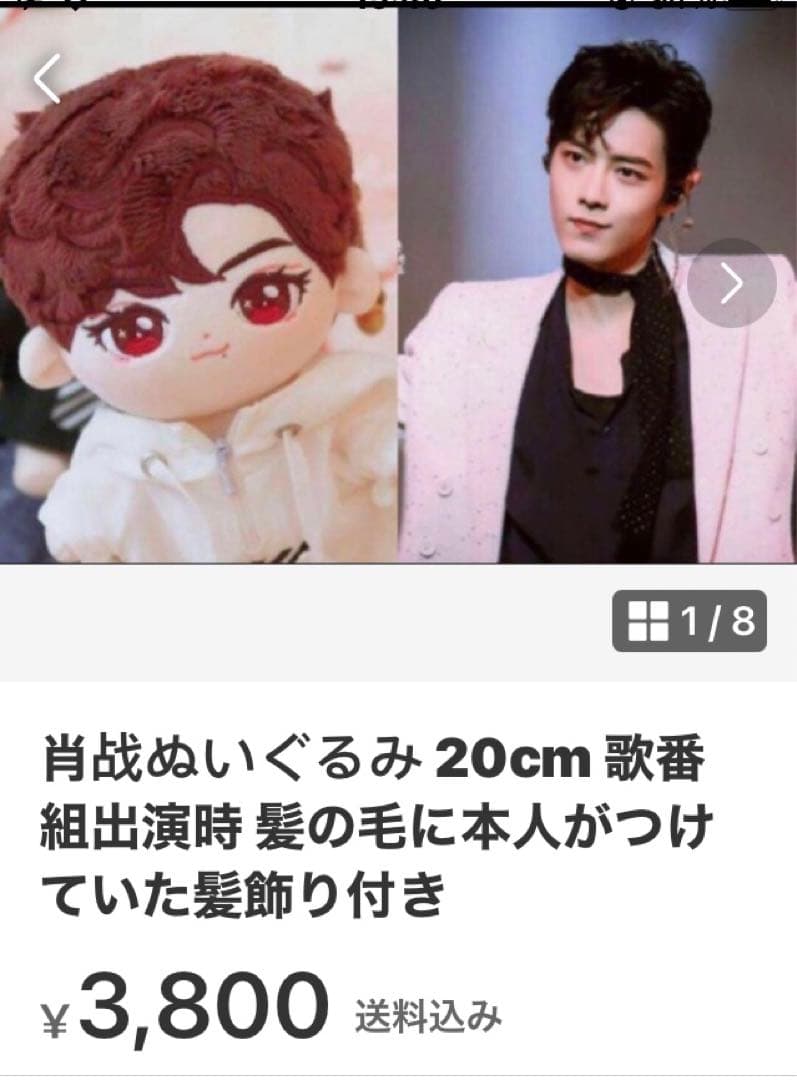Viewport: 797px width, 1080px height.
Task: Open the 1/8 photo grid view
Action: (x=689, y=621)
